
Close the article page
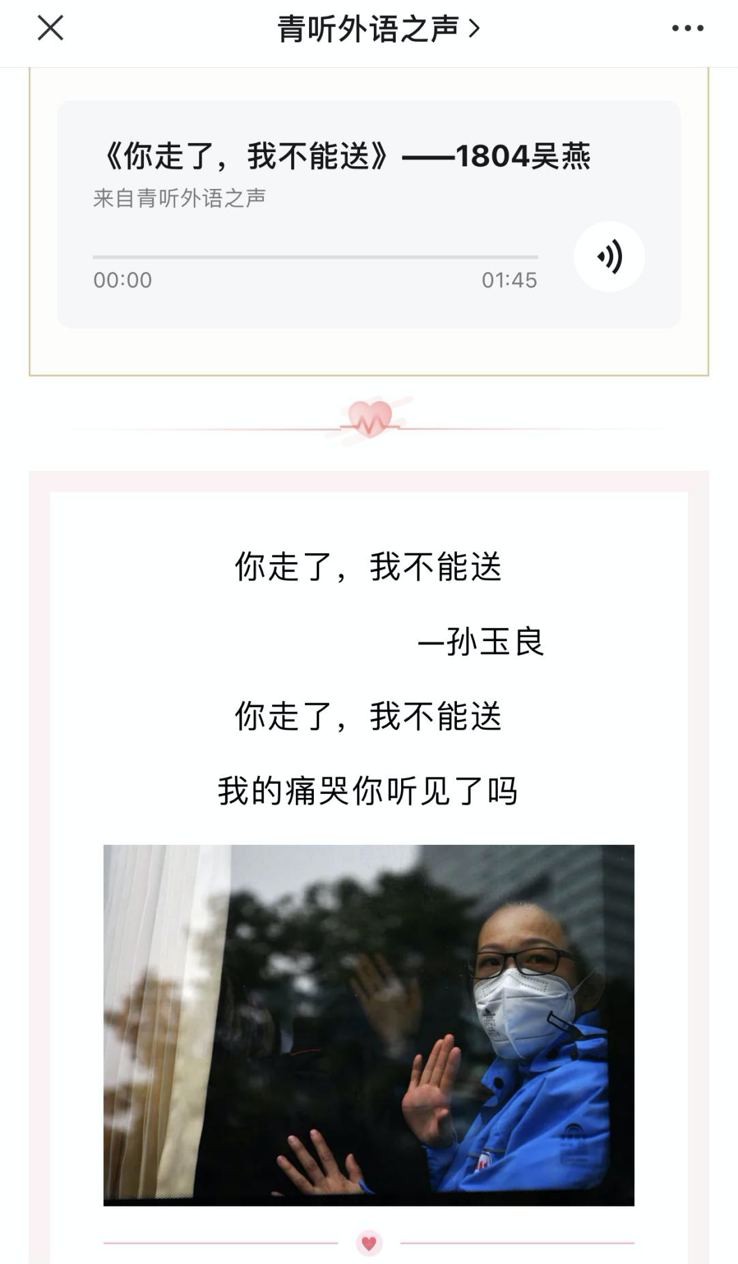pos(50,28)
